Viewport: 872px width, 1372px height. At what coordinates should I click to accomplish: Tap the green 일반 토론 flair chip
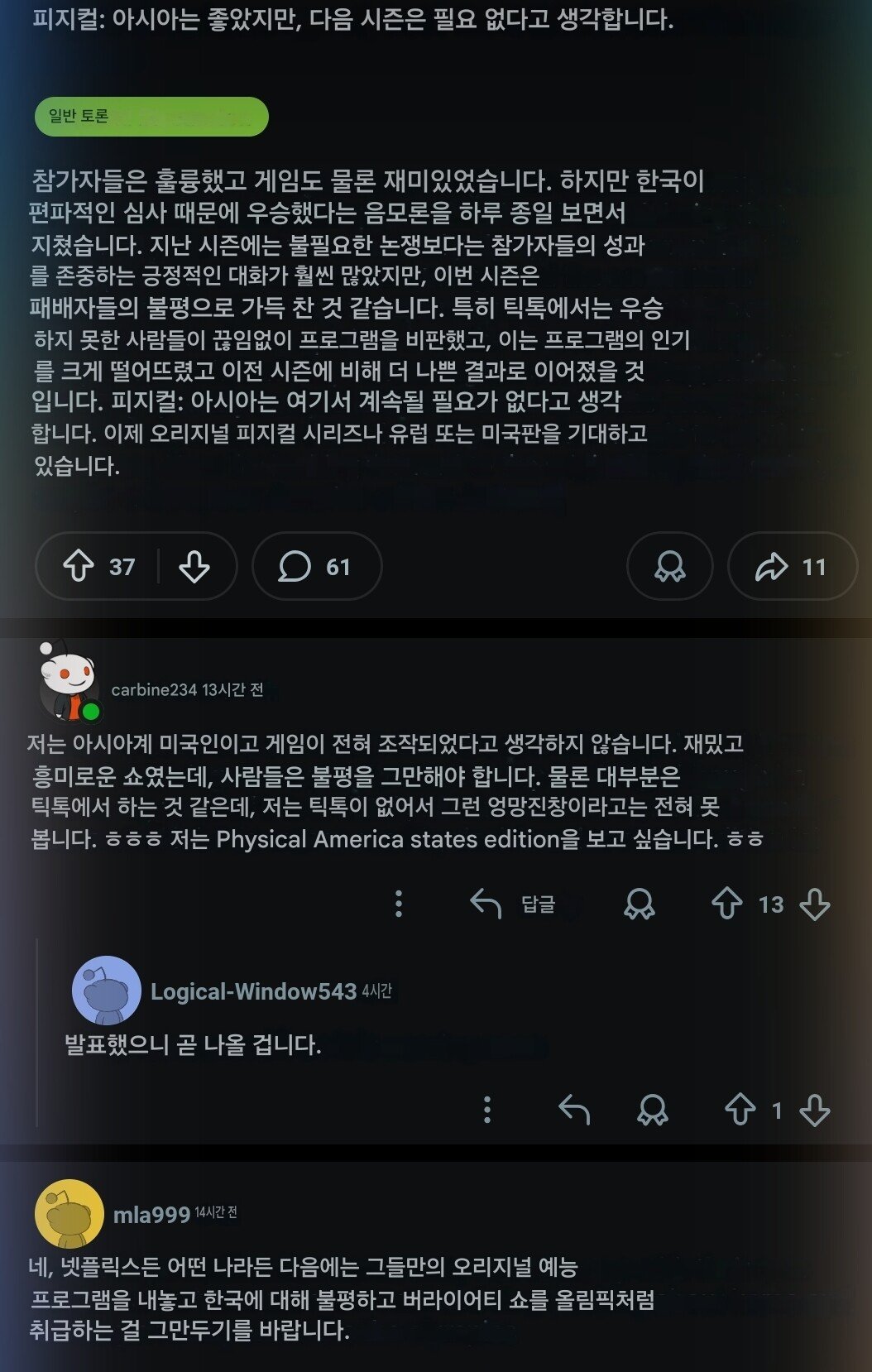(151, 116)
